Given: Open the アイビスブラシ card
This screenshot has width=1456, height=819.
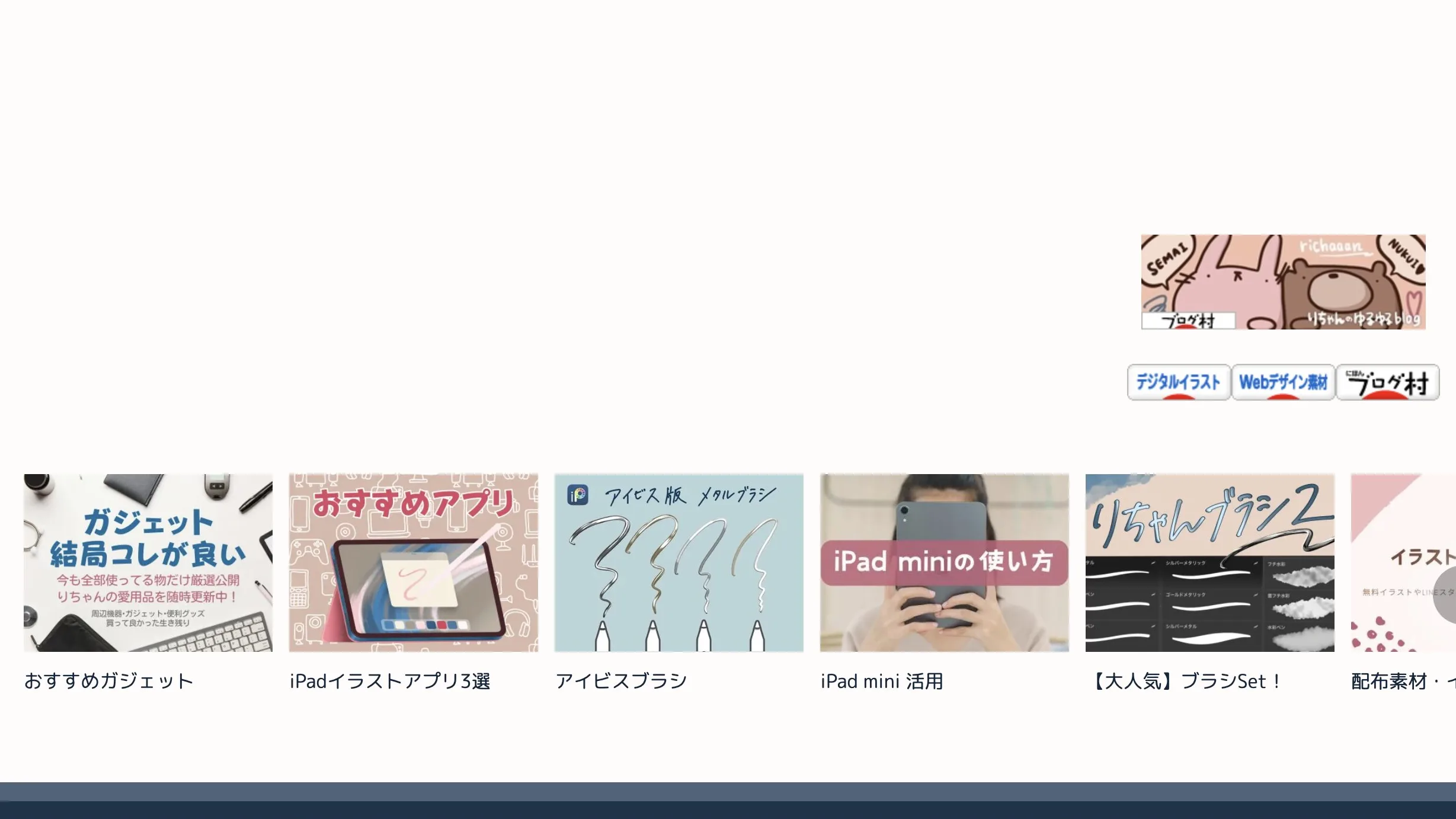Looking at the screenshot, I should [679, 563].
